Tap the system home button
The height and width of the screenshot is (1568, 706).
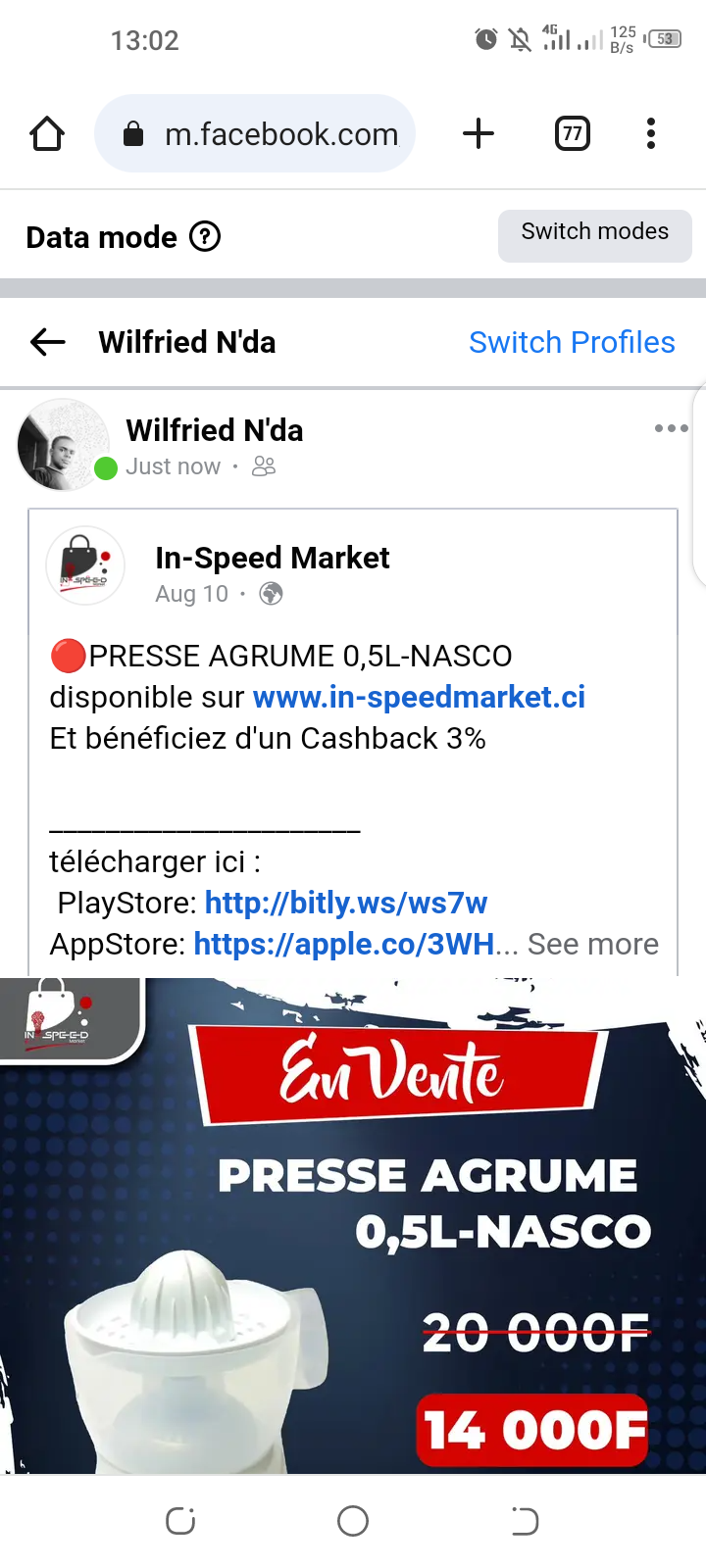tap(353, 1521)
